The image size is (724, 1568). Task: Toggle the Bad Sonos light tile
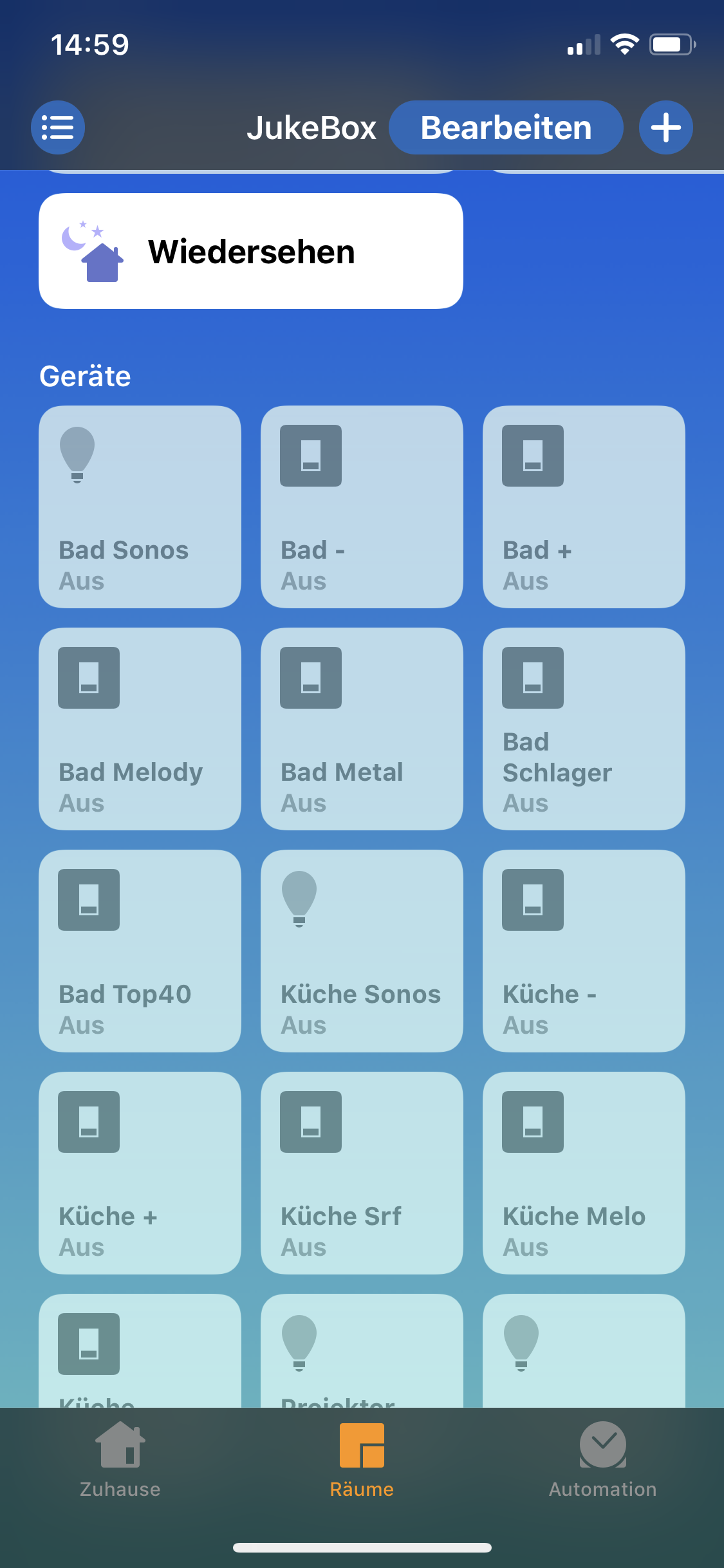click(x=140, y=507)
